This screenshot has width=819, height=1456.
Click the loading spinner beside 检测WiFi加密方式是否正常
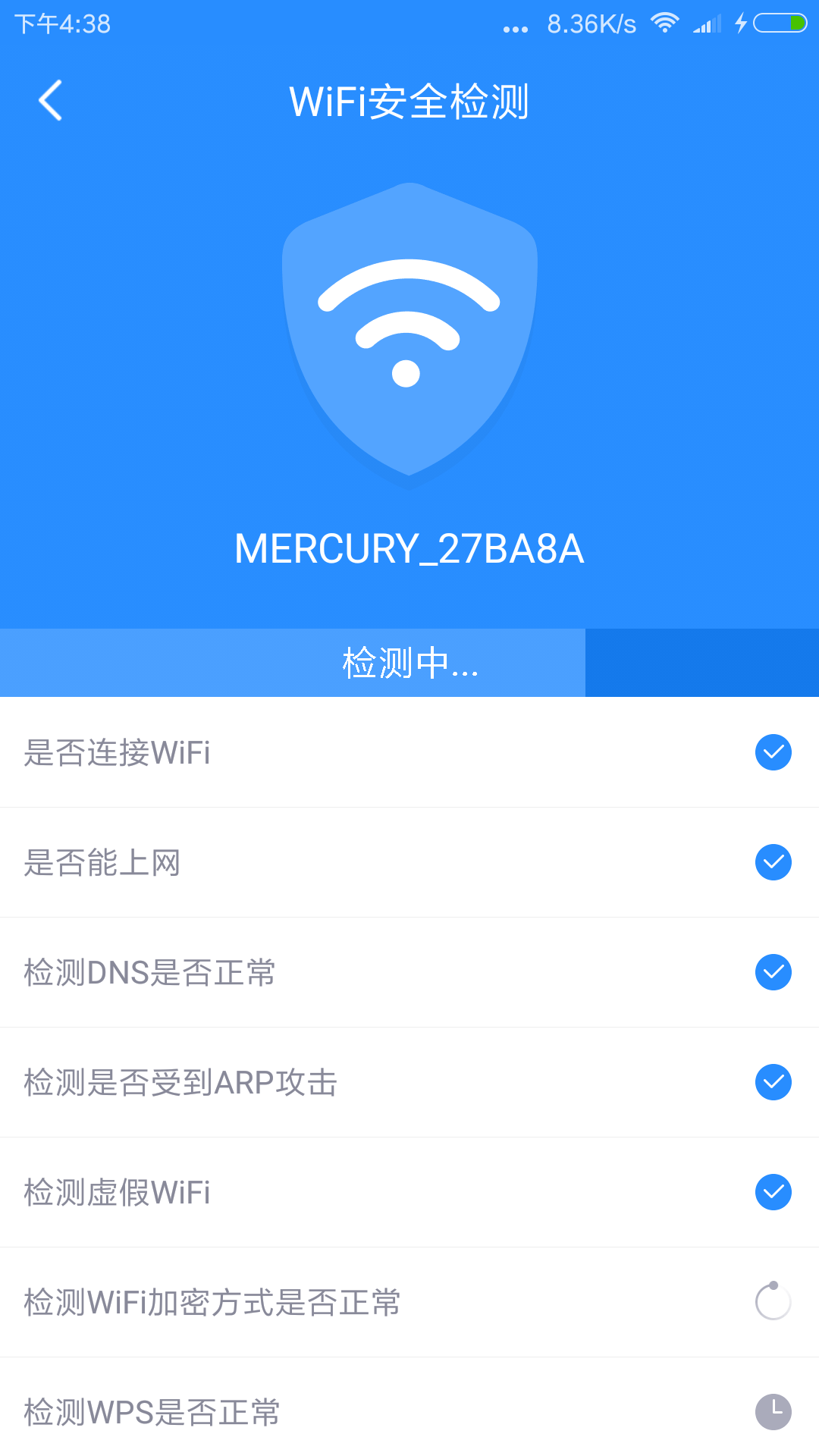coord(771,1303)
